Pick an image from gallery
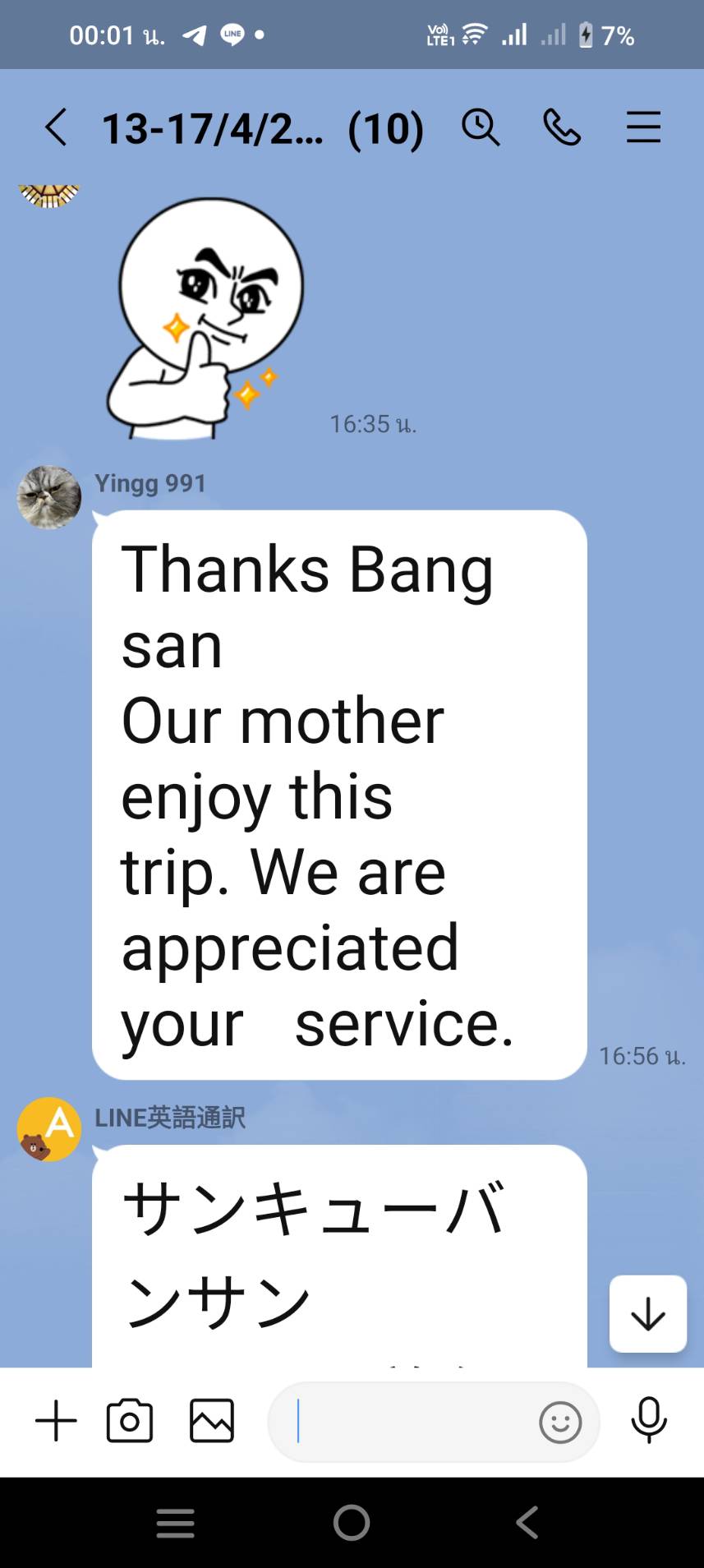The height and width of the screenshot is (1568, 704). (212, 1421)
